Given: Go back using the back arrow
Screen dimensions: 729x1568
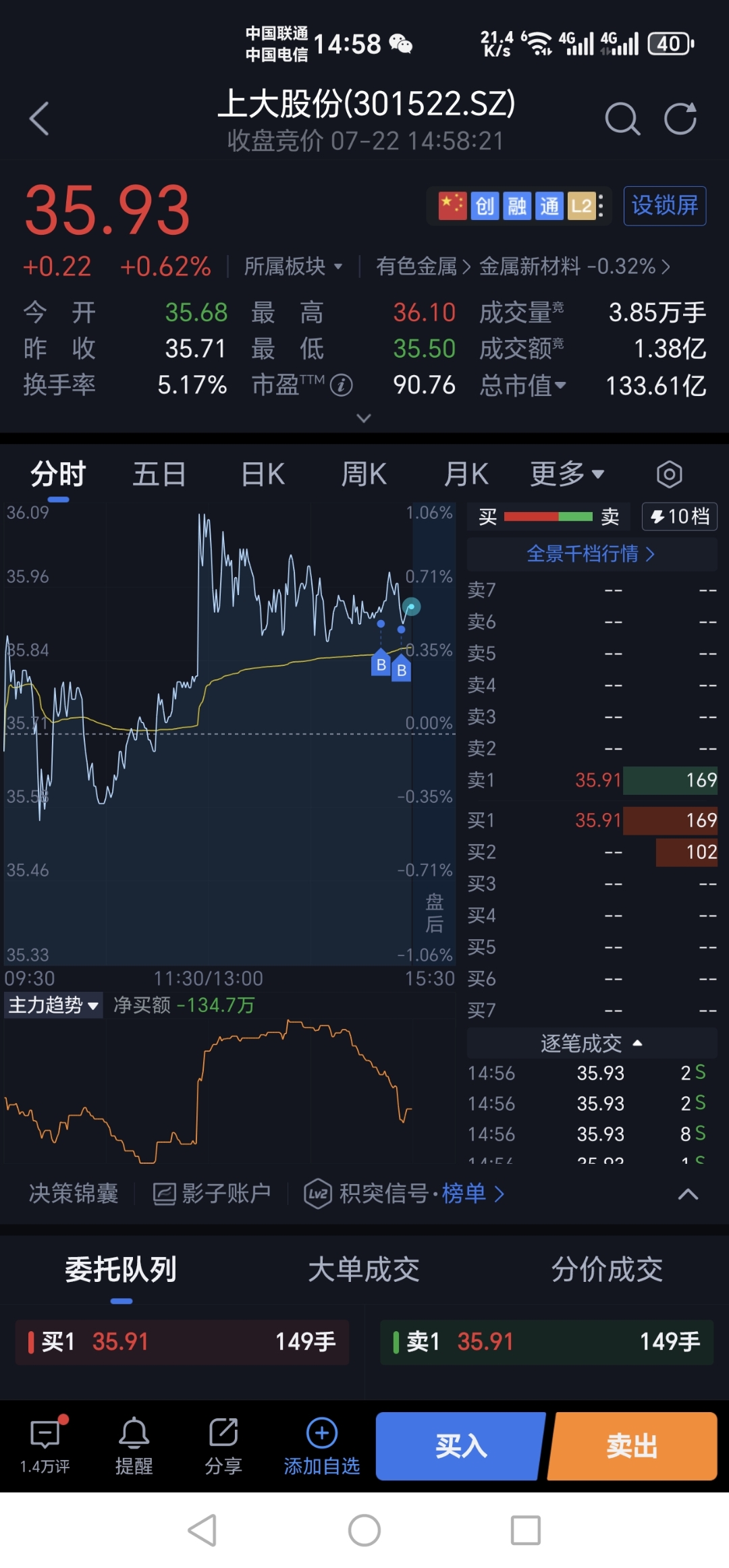Looking at the screenshot, I should (38, 119).
